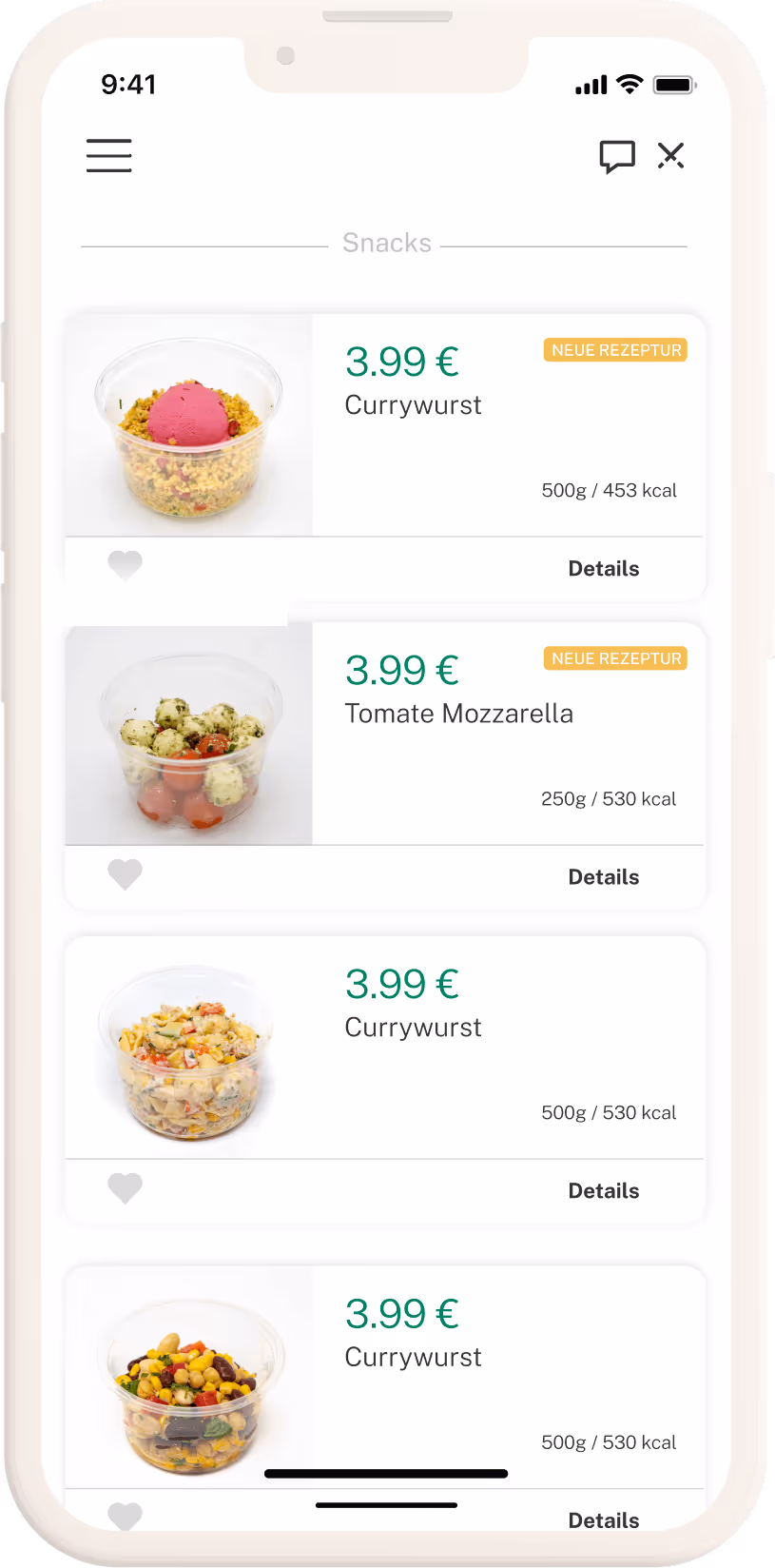
Task: Like the Tomate Mozzarella snack
Action: point(125,873)
